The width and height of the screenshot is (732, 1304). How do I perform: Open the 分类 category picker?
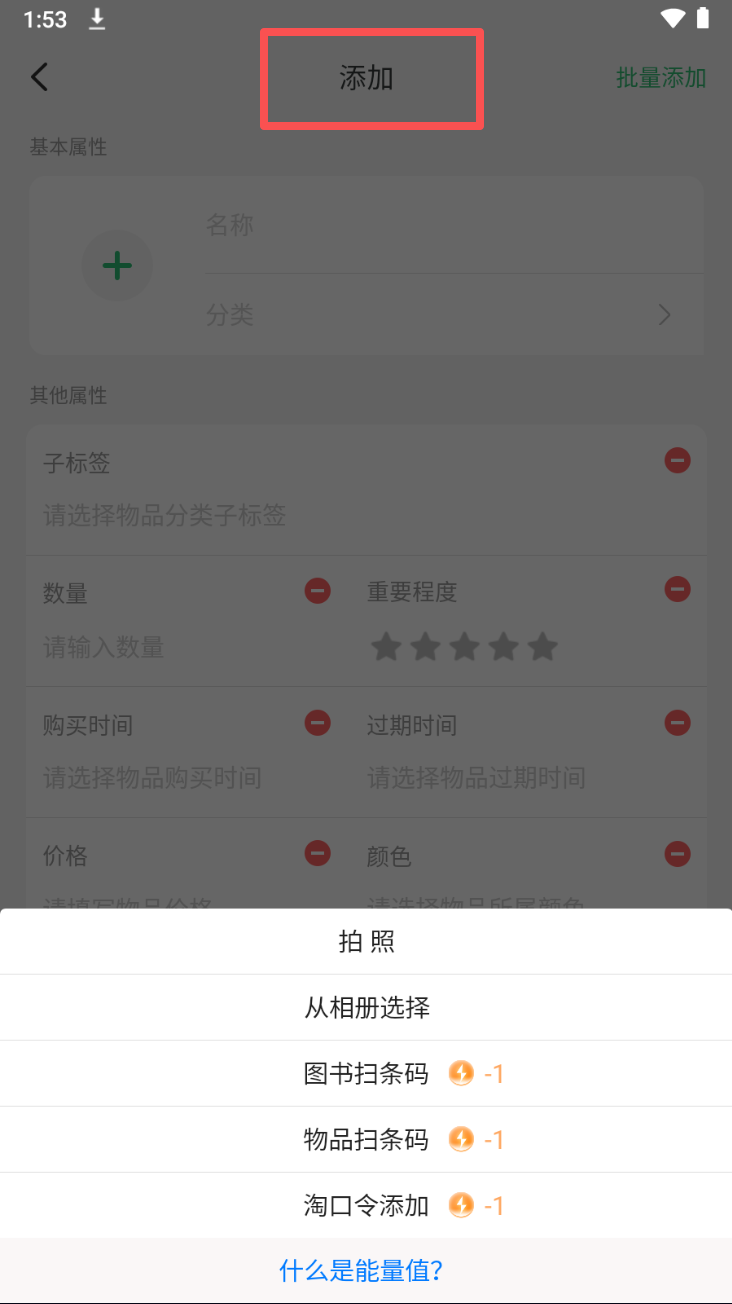450,316
